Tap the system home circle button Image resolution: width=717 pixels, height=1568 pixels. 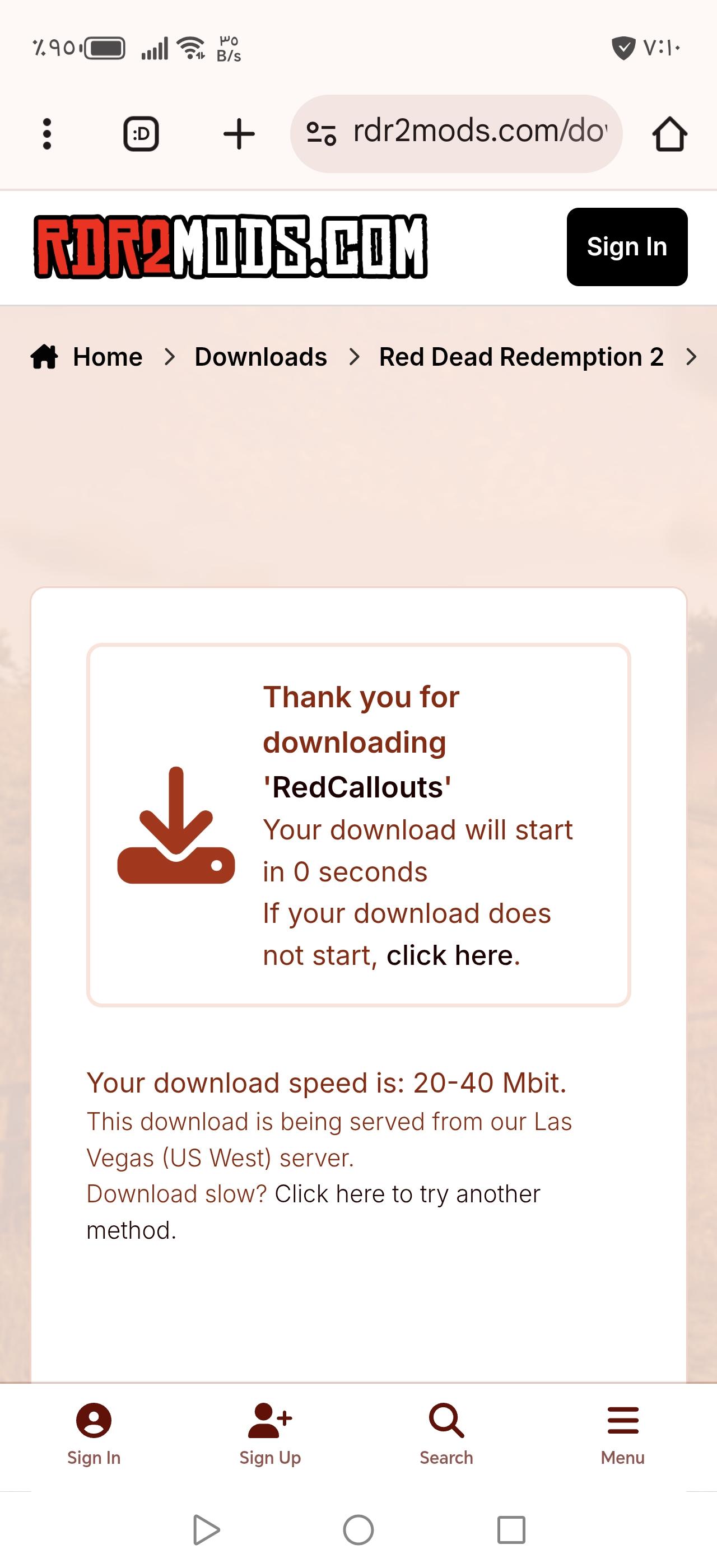point(358,1530)
